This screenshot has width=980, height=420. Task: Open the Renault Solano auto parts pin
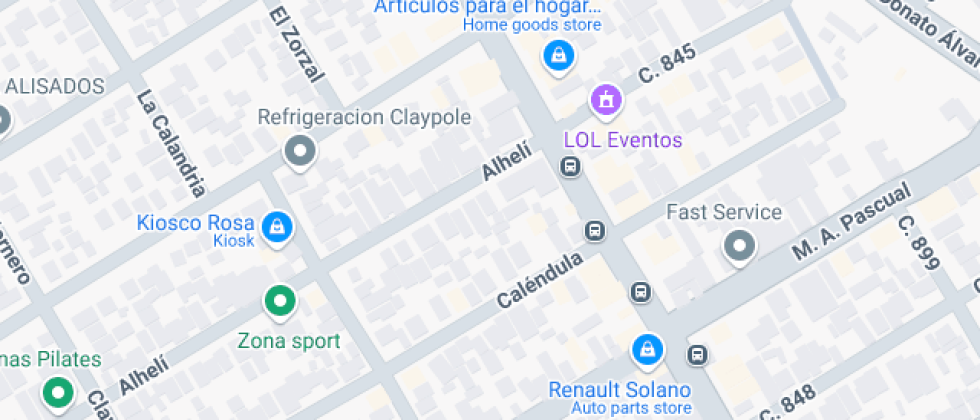pyautogui.click(x=648, y=349)
